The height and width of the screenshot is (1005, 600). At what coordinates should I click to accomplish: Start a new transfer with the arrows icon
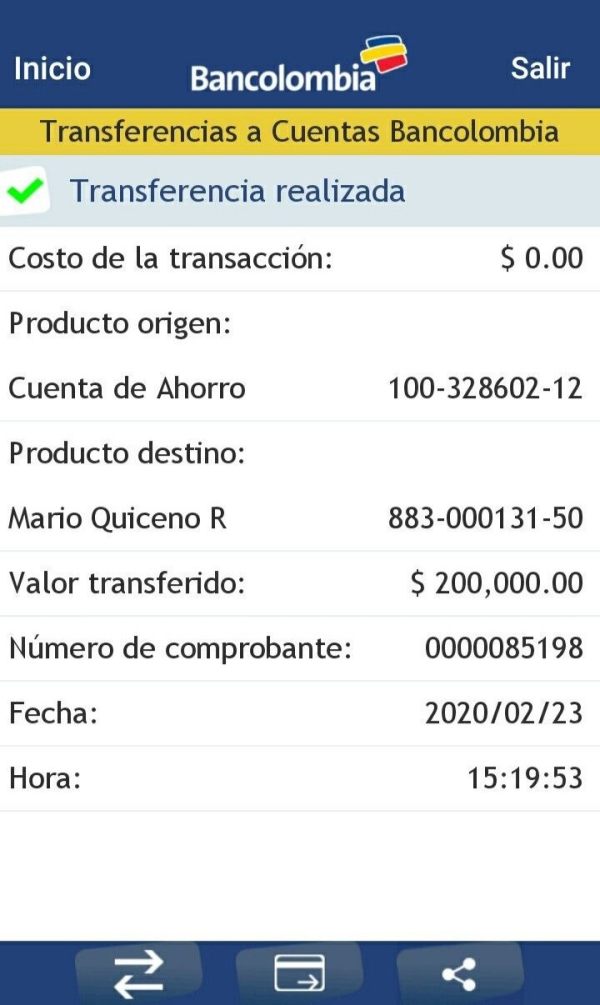138,973
